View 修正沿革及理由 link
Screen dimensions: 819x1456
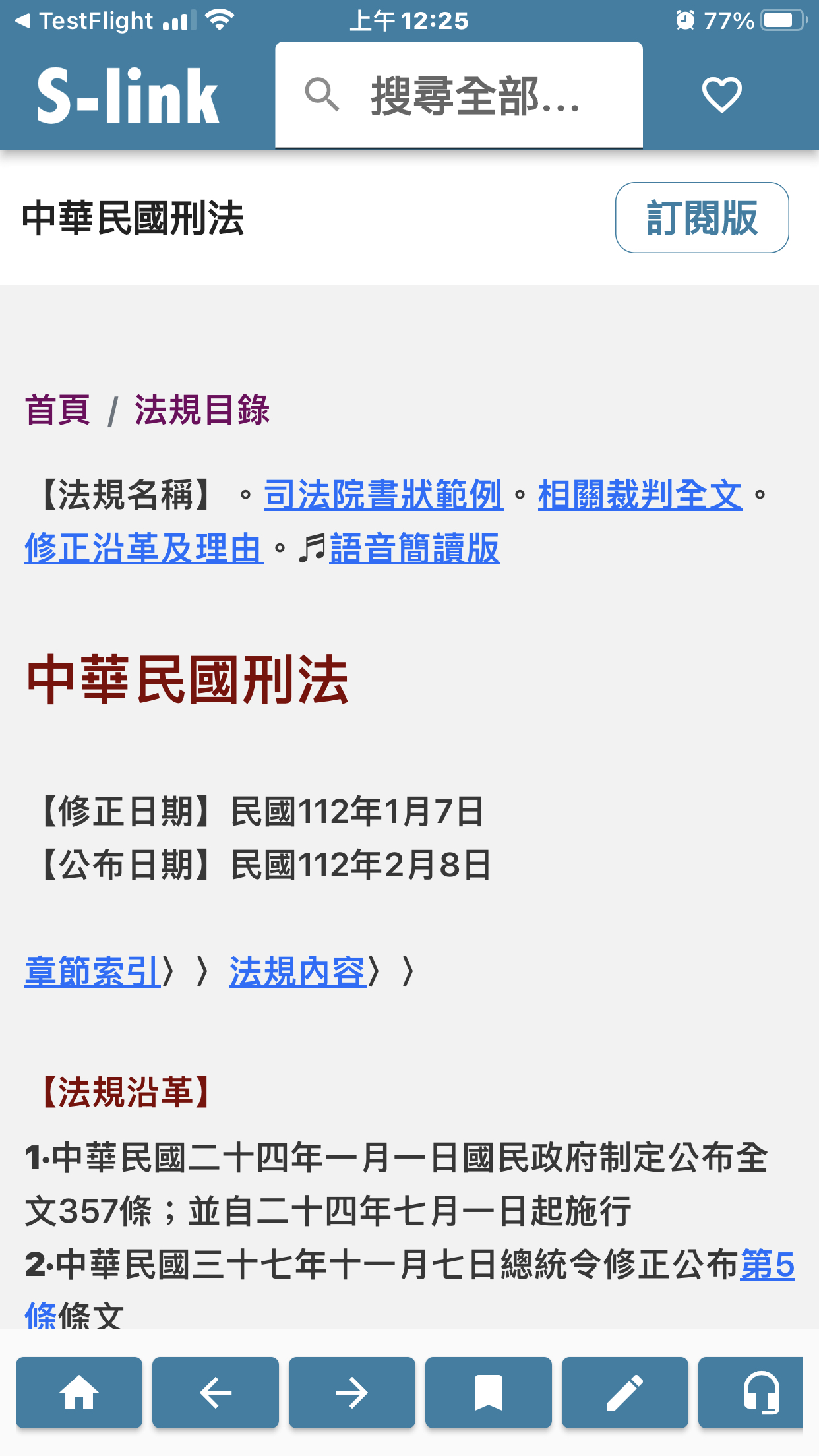click(144, 548)
